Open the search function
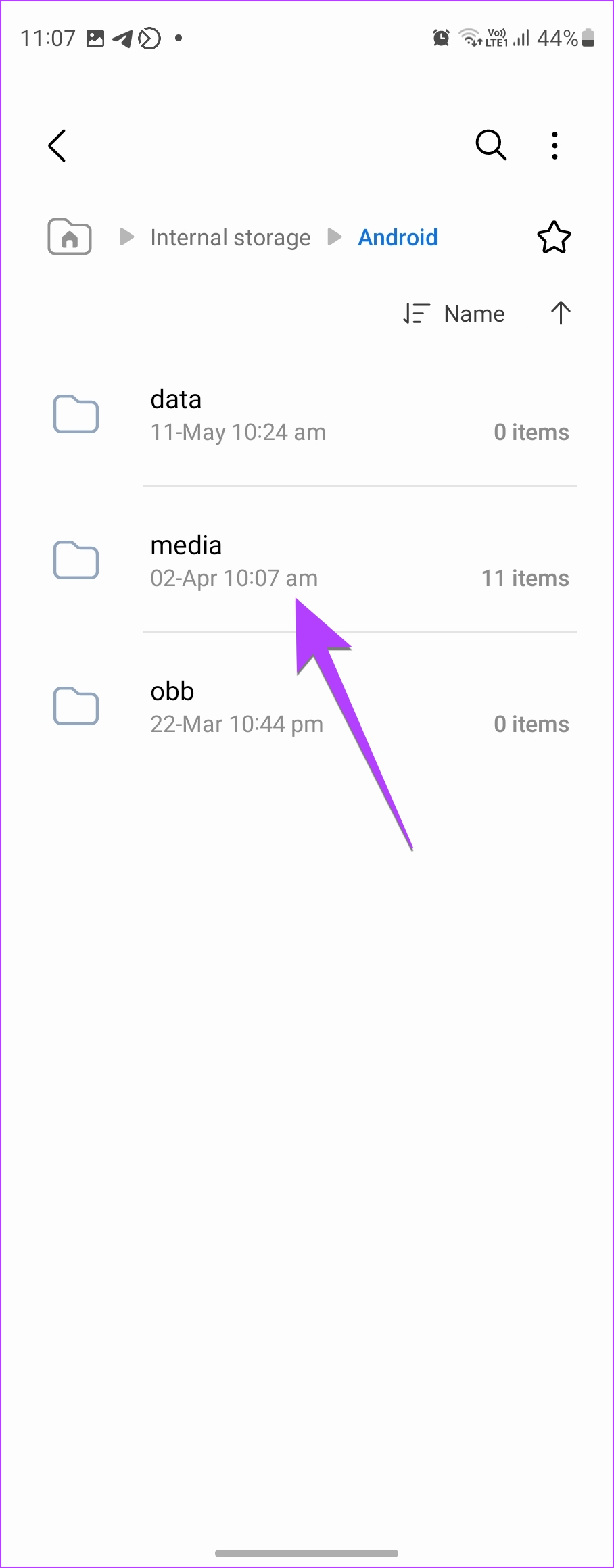 [x=491, y=145]
